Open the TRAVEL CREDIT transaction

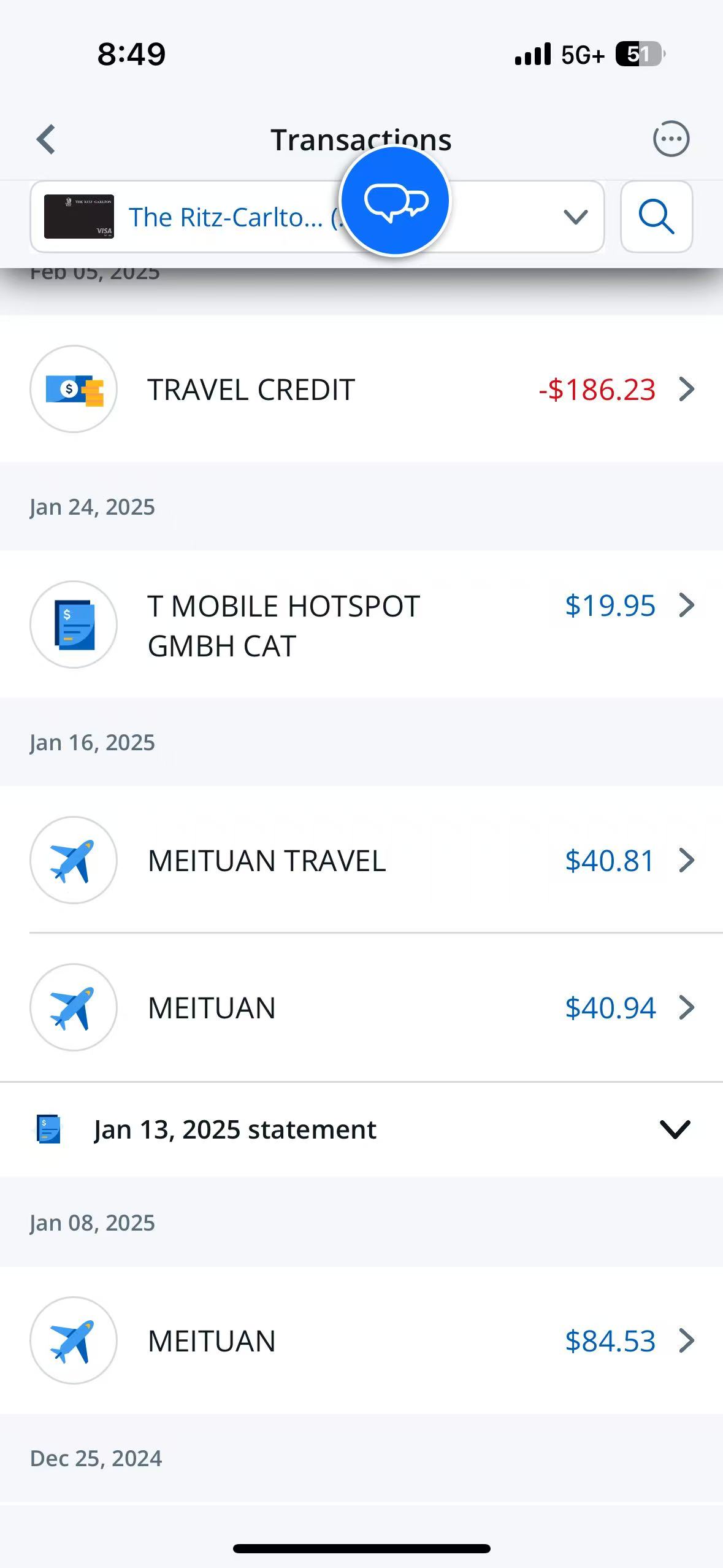coord(361,389)
